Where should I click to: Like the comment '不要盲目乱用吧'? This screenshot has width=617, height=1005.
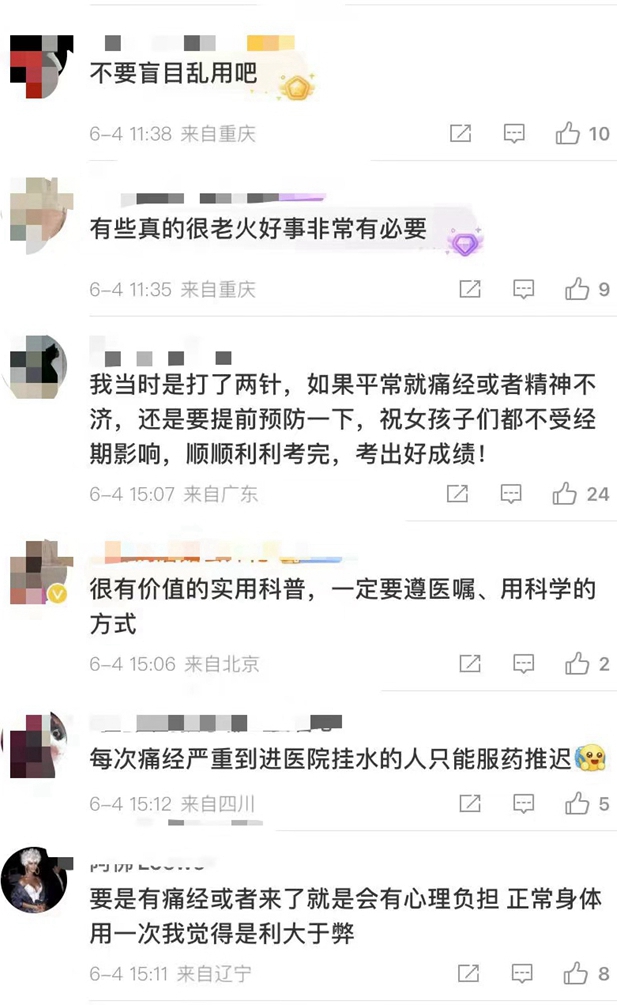click(x=569, y=133)
